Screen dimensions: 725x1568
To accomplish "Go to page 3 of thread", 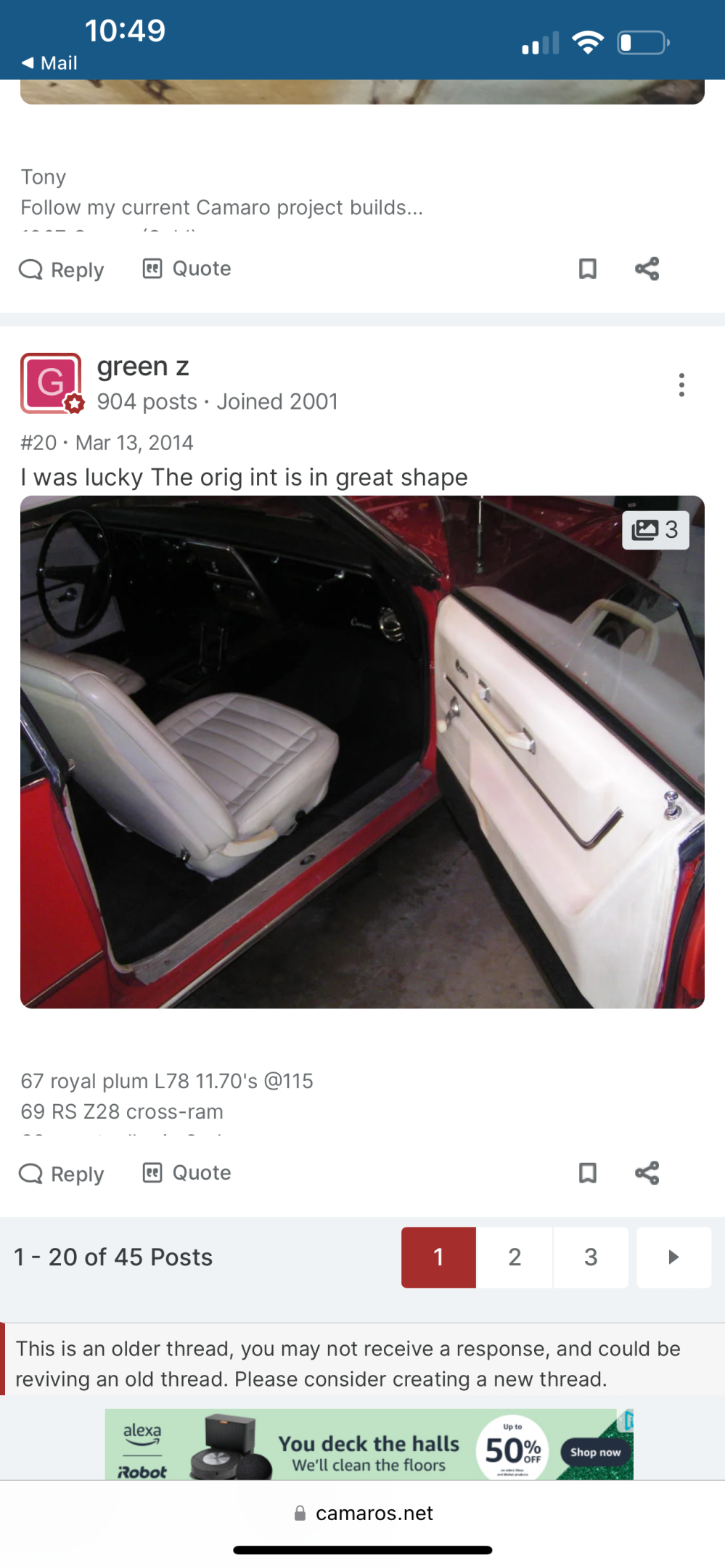I will (591, 1257).
